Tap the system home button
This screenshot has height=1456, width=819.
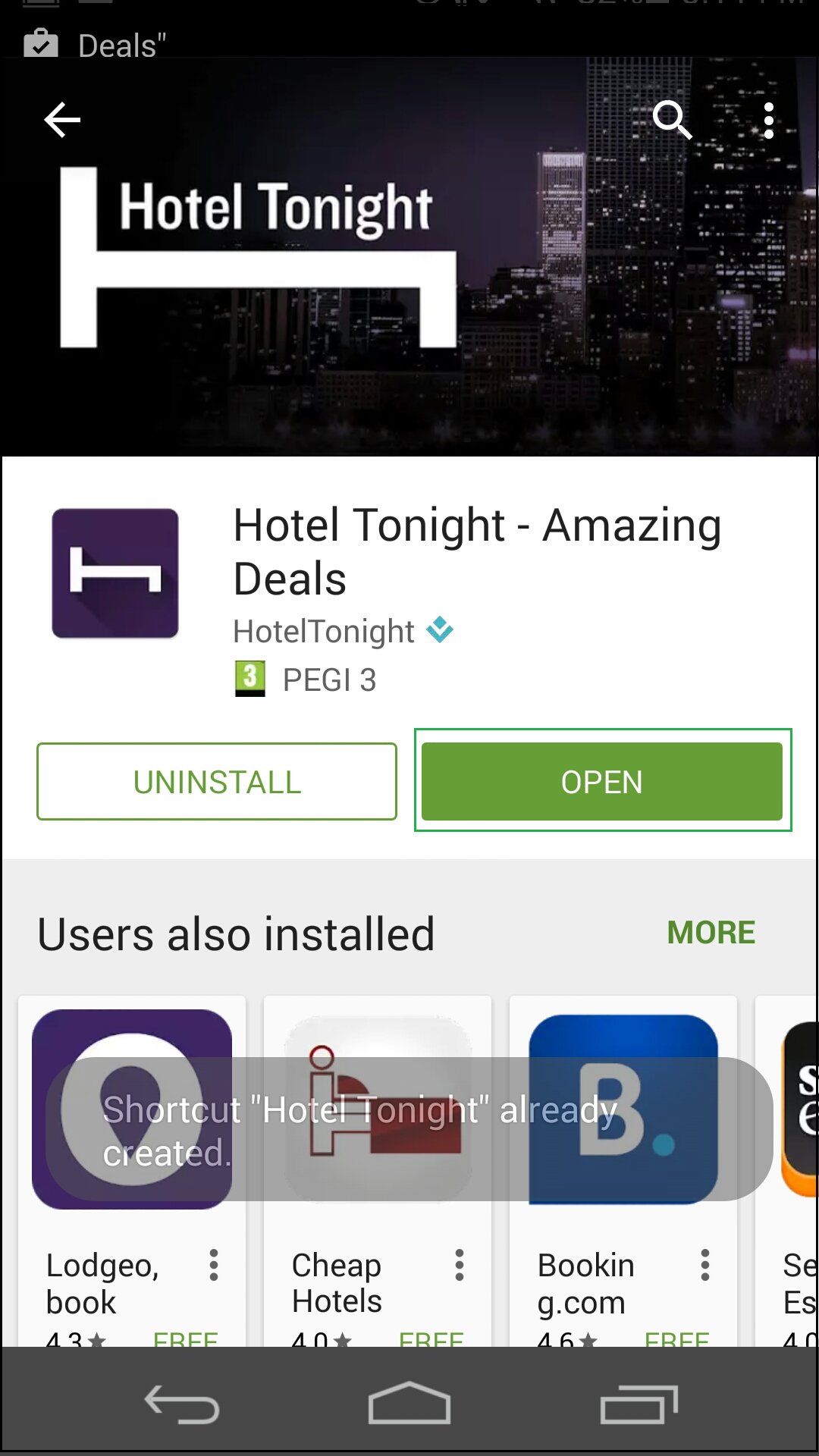click(409, 1403)
